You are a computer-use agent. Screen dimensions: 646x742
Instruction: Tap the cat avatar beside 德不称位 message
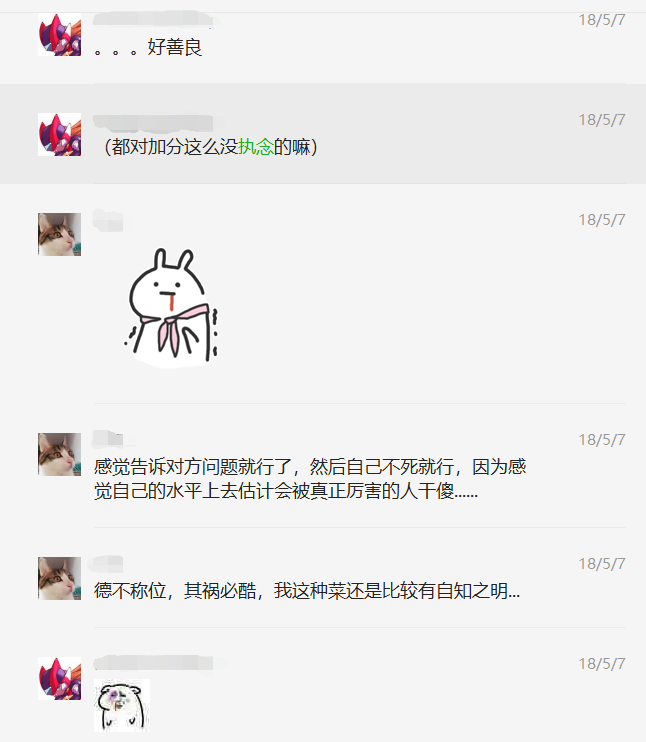click(x=59, y=578)
